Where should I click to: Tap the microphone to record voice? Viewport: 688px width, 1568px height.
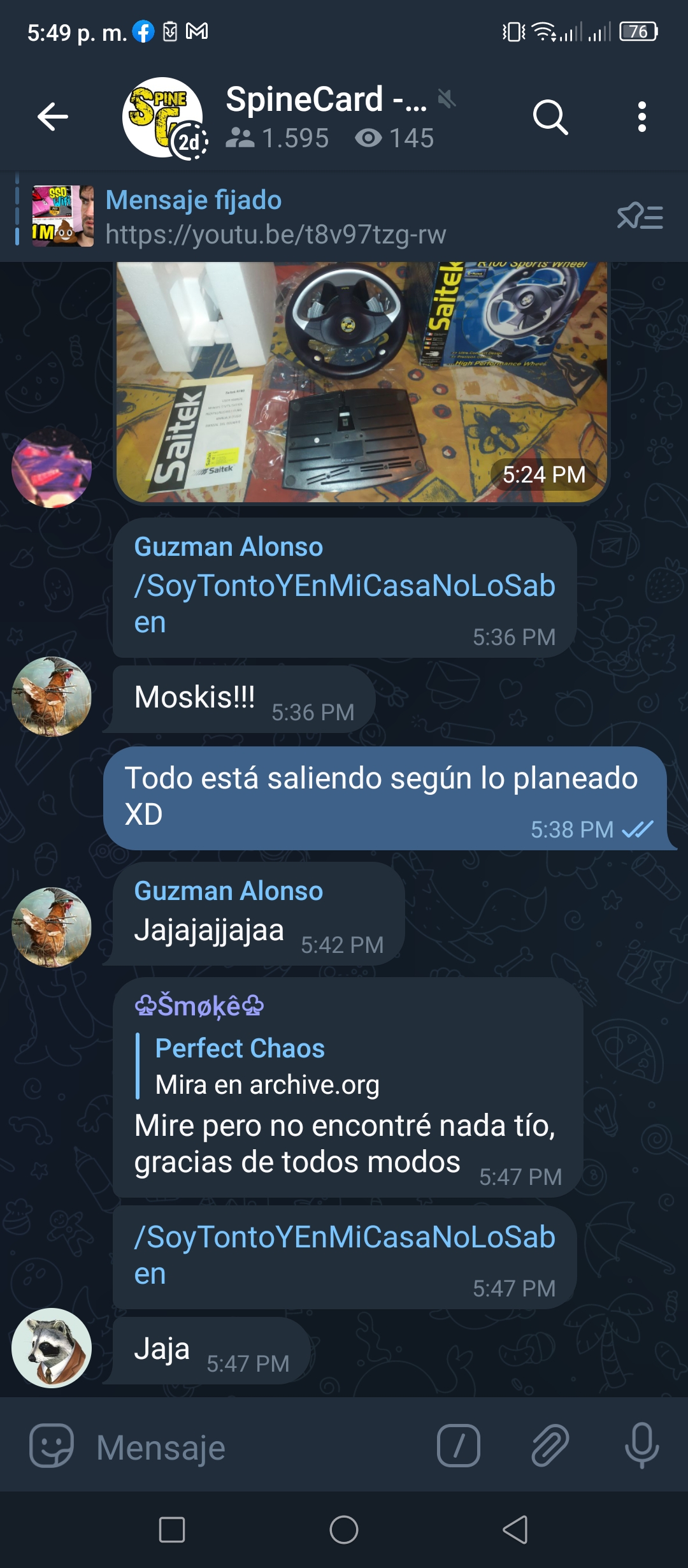[641, 1446]
